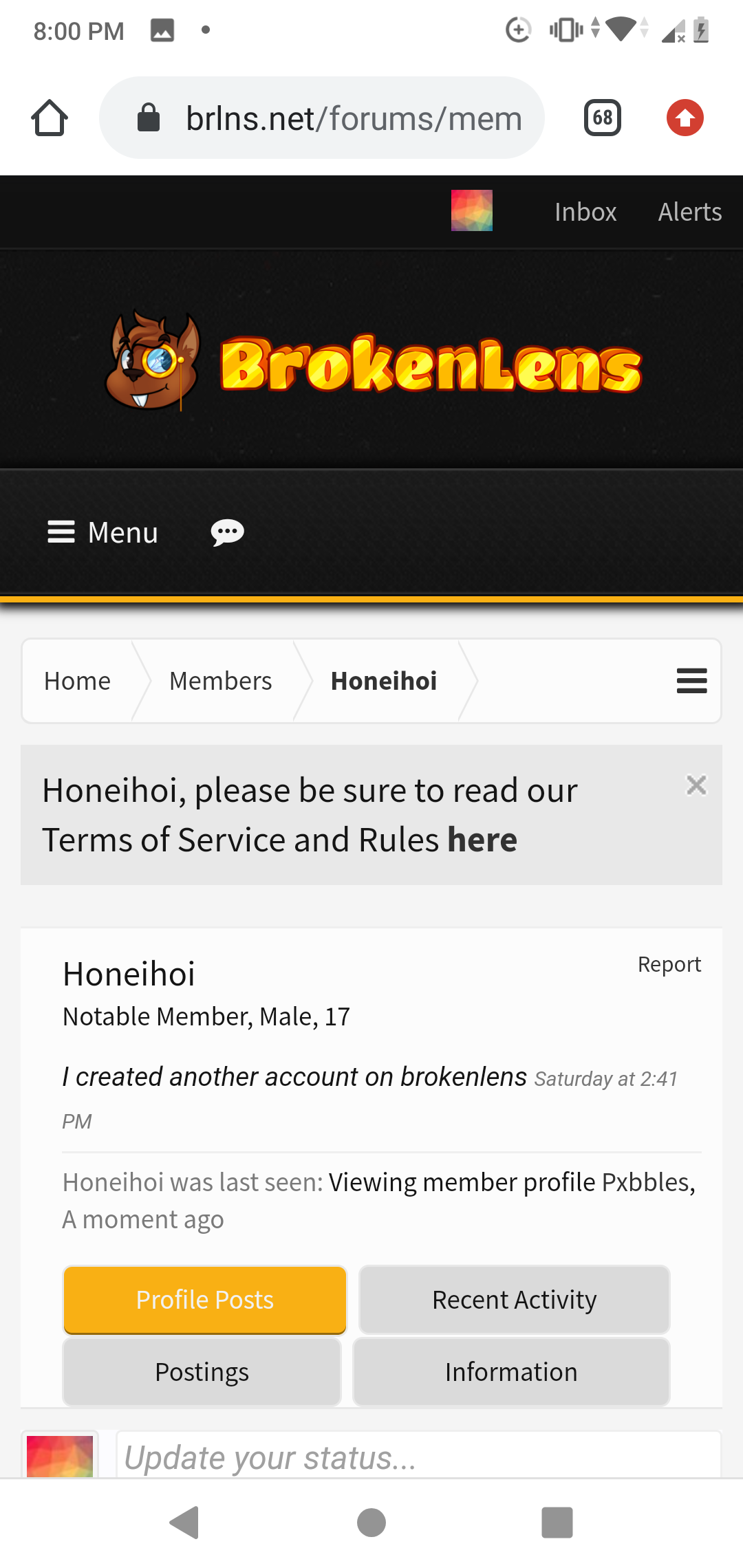Image resolution: width=743 pixels, height=1568 pixels.
Task: Open the user avatar in the top bar
Action: coord(472,210)
